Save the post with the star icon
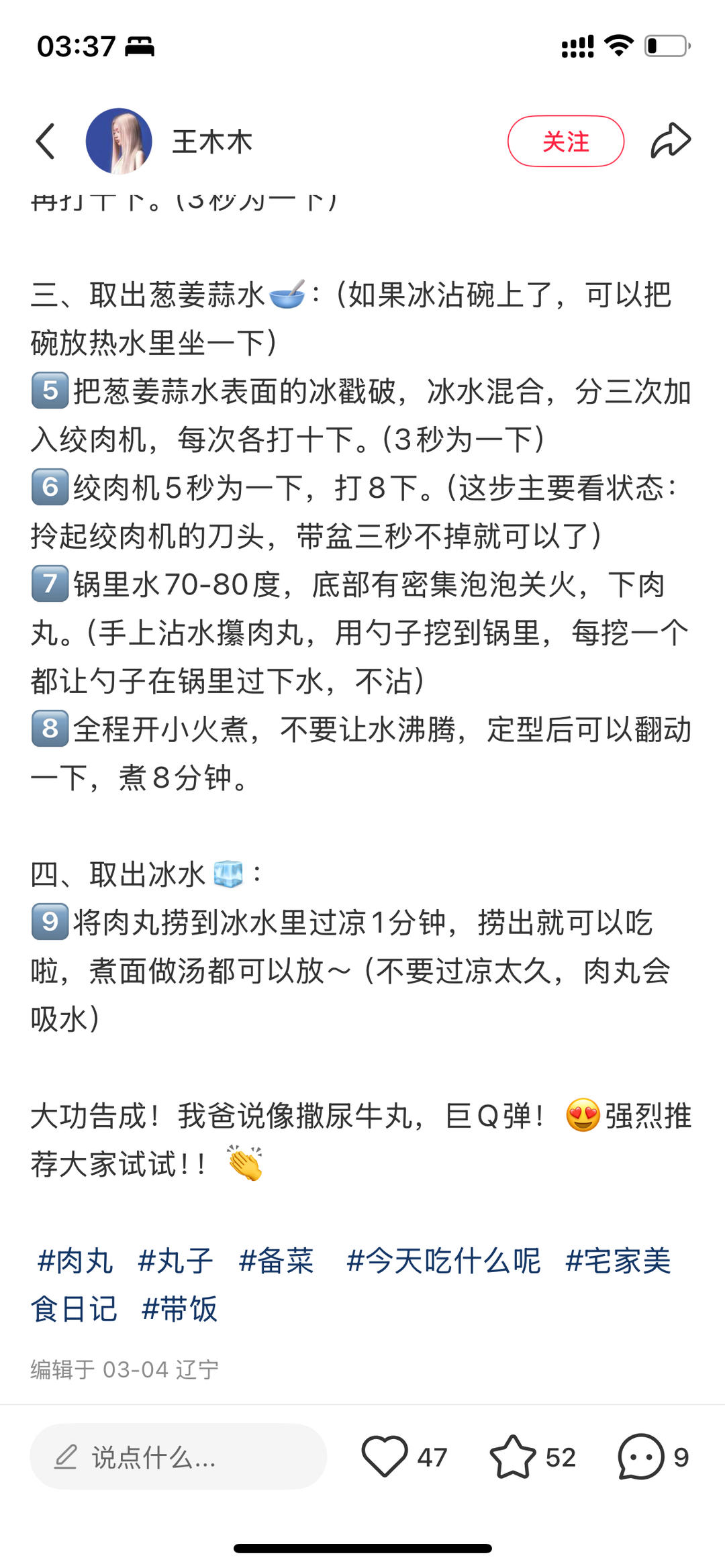The height and width of the screenshot is (1568, 725). [513, 1456]
